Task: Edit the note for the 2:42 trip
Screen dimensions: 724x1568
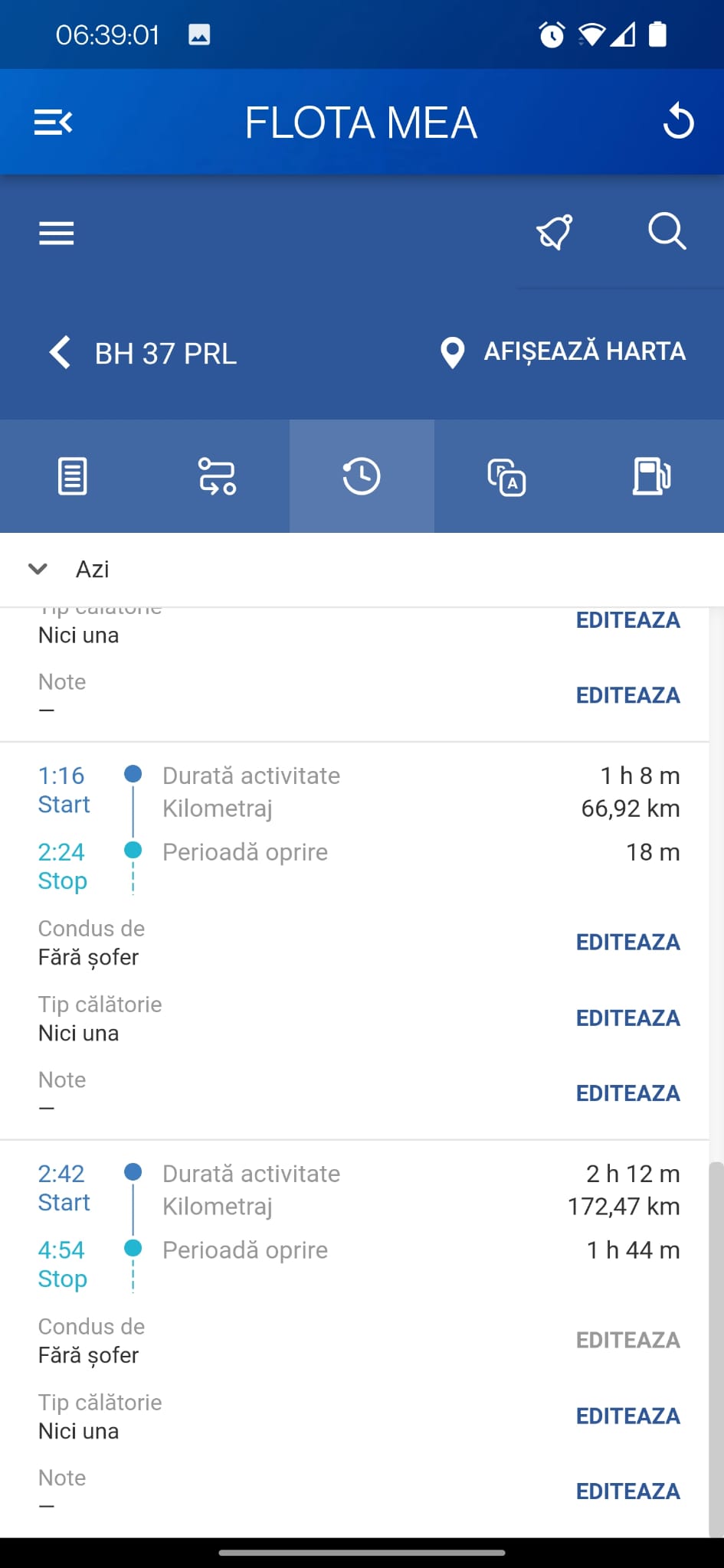Action: 627,1491
